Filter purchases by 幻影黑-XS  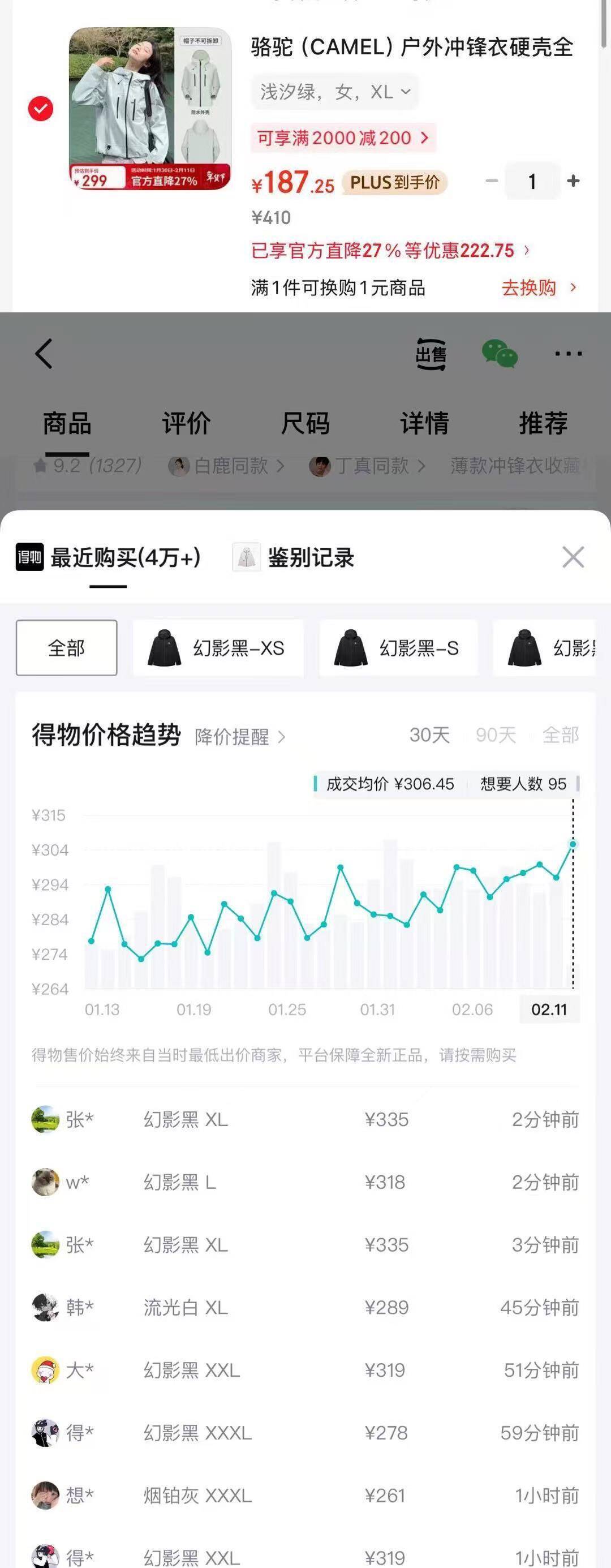pos(218,648)
